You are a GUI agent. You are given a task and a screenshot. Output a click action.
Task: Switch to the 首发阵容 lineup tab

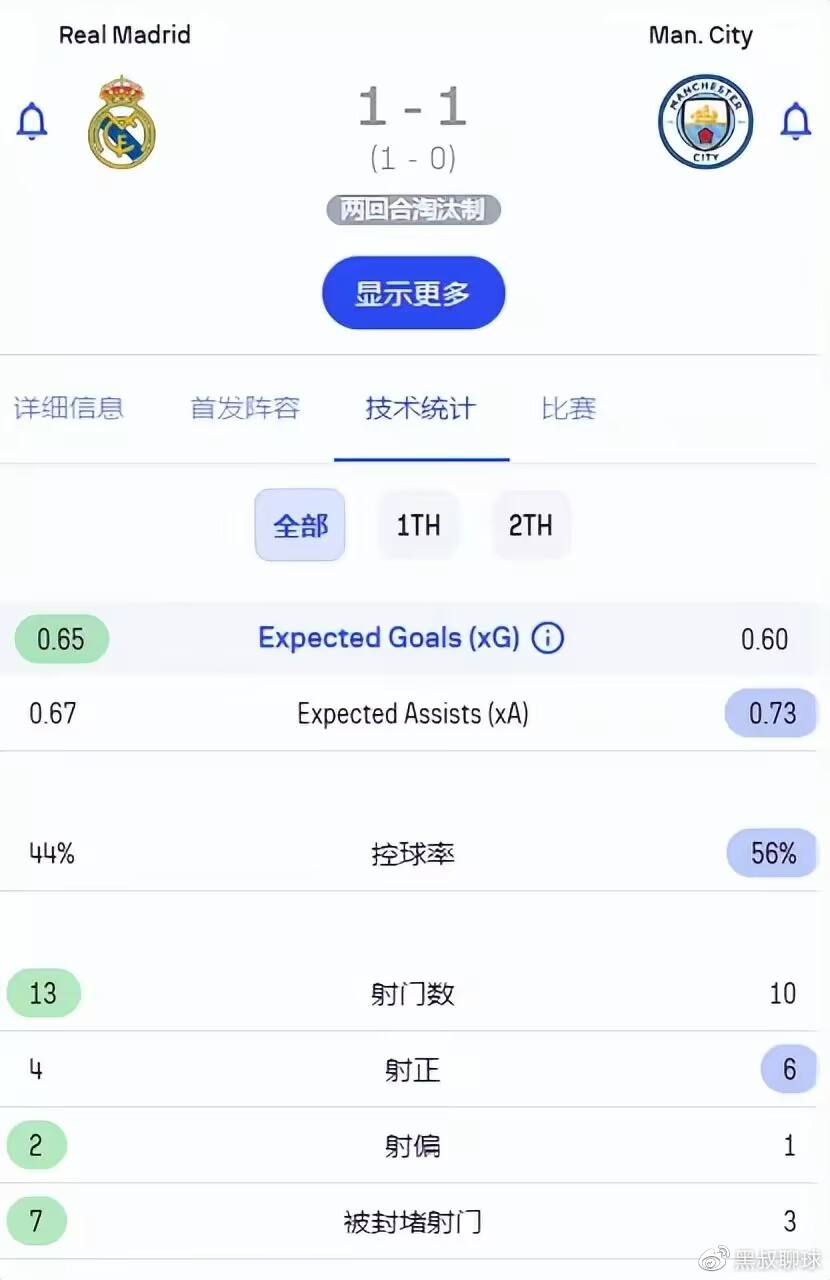(x=244, y=408)
